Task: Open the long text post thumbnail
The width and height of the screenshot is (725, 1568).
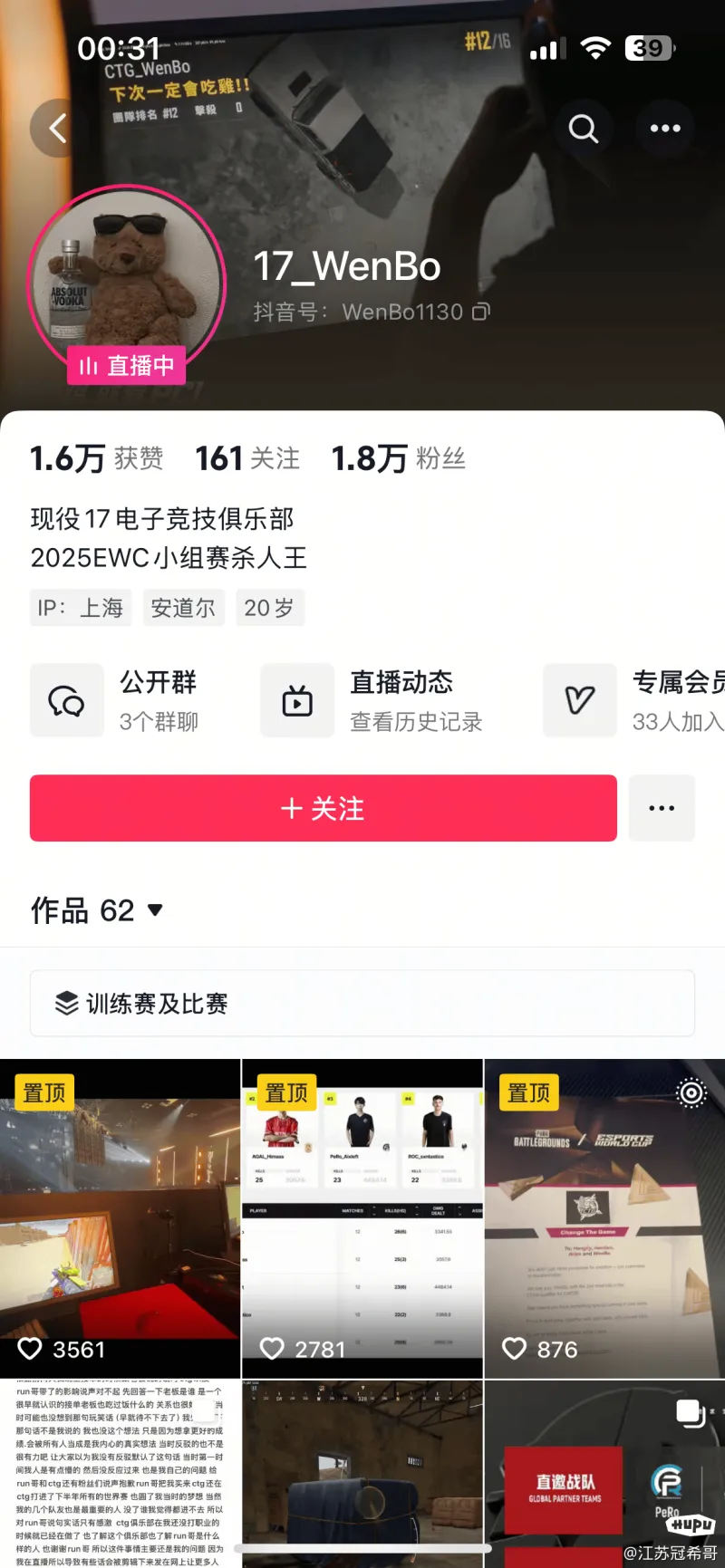Action: click(120, 1472)
